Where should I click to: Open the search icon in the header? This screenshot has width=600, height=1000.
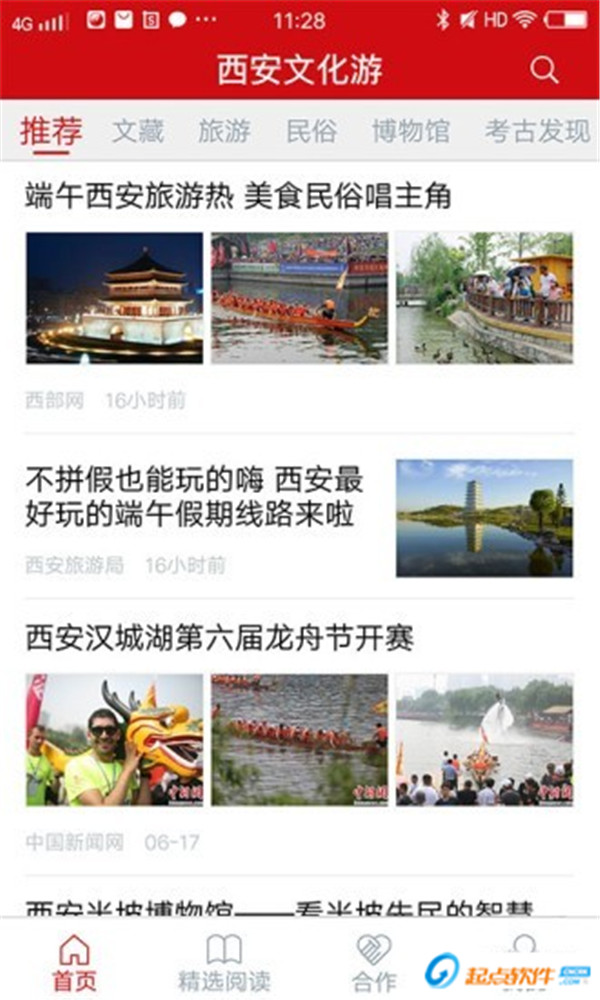(x=544, y=70)
